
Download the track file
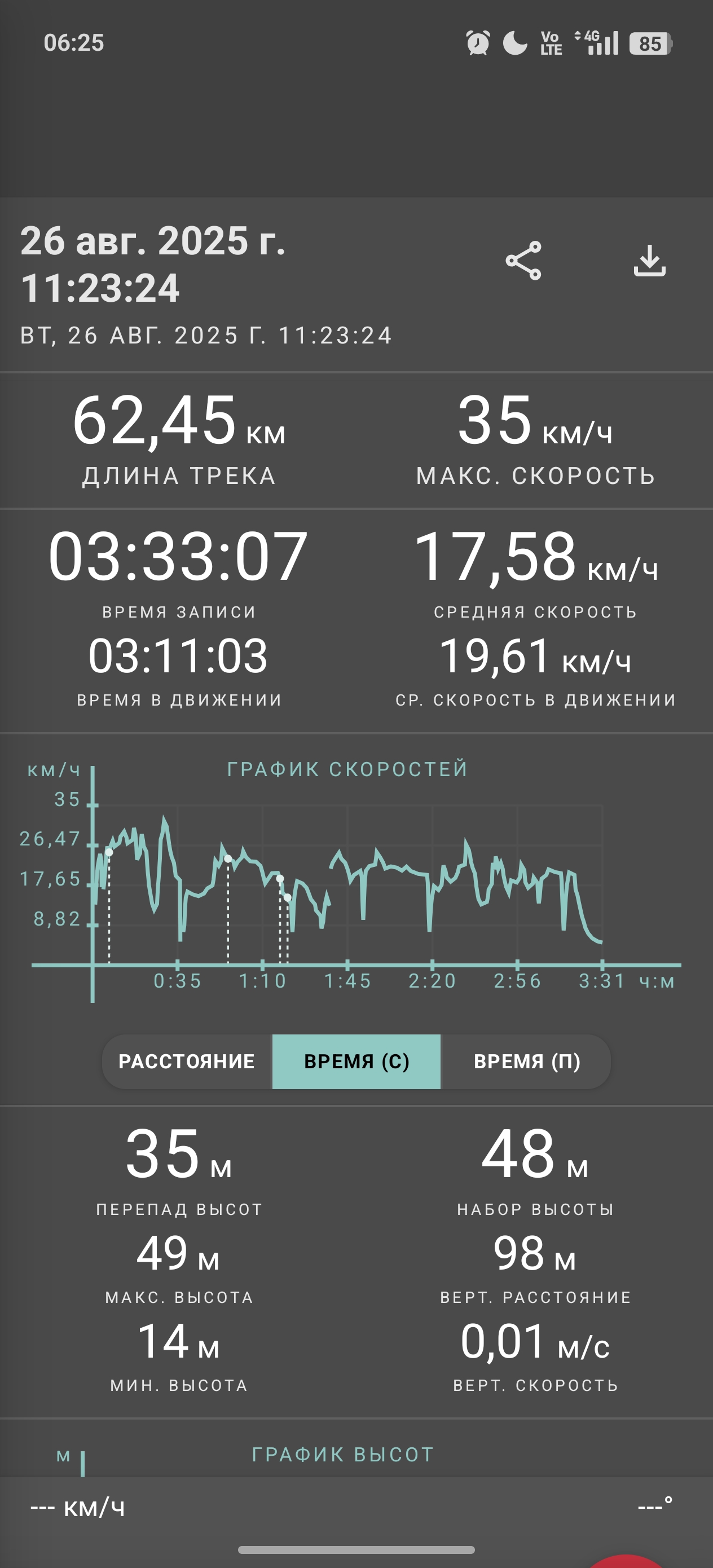click(x=650, y=261)
